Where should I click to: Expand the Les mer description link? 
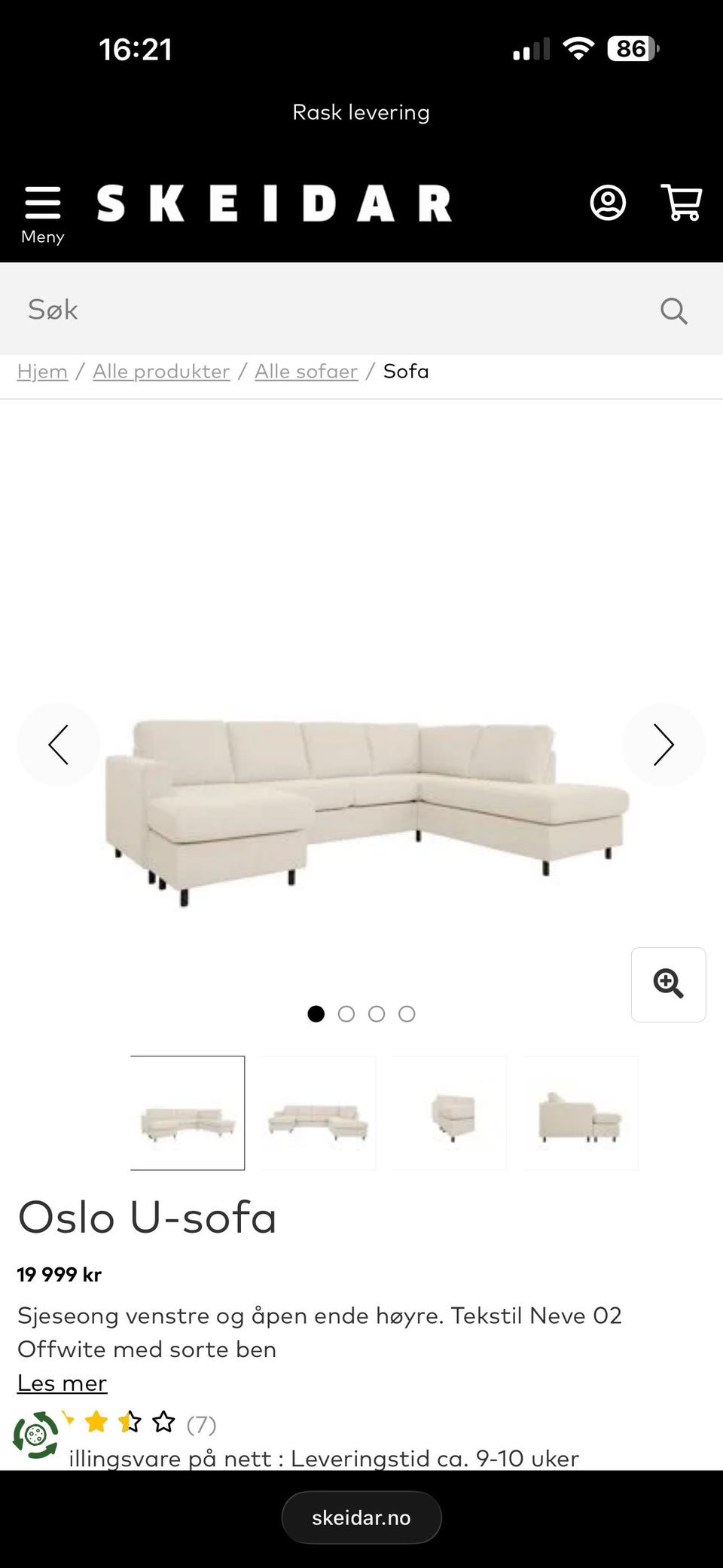[63, 1383]
